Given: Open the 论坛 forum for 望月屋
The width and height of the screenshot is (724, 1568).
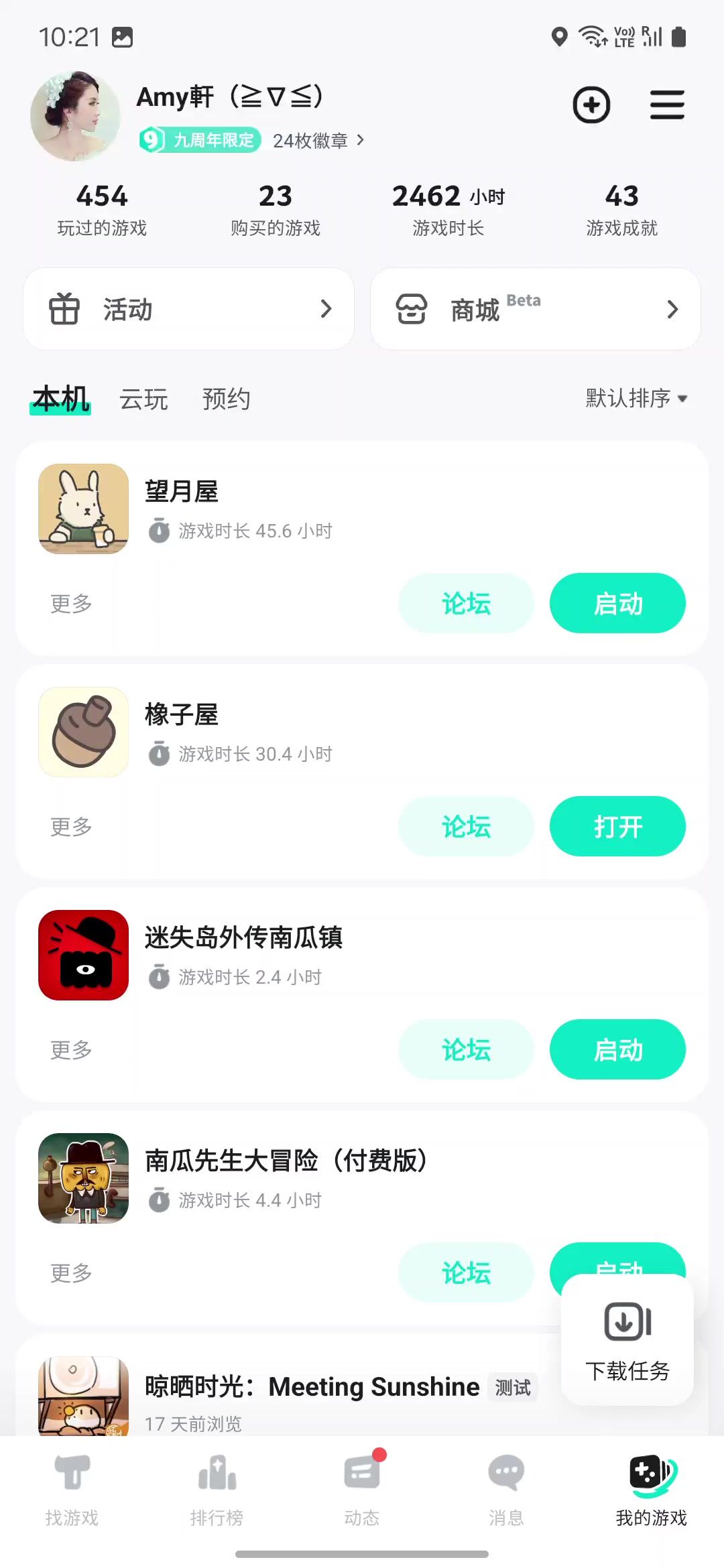Looking at the screenshot, I should pos(466,603).
